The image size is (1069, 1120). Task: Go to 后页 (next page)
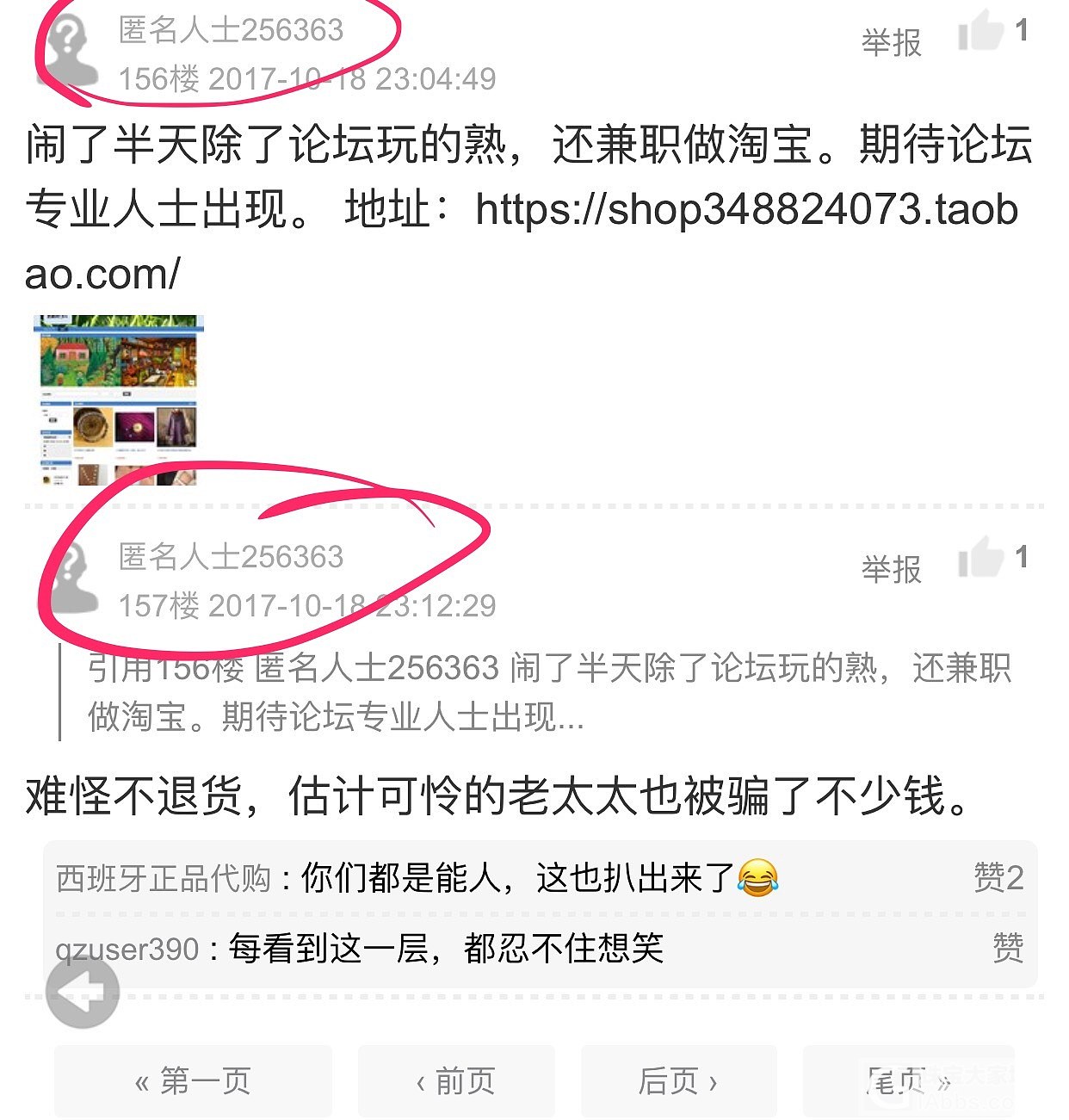[678, 1080]
